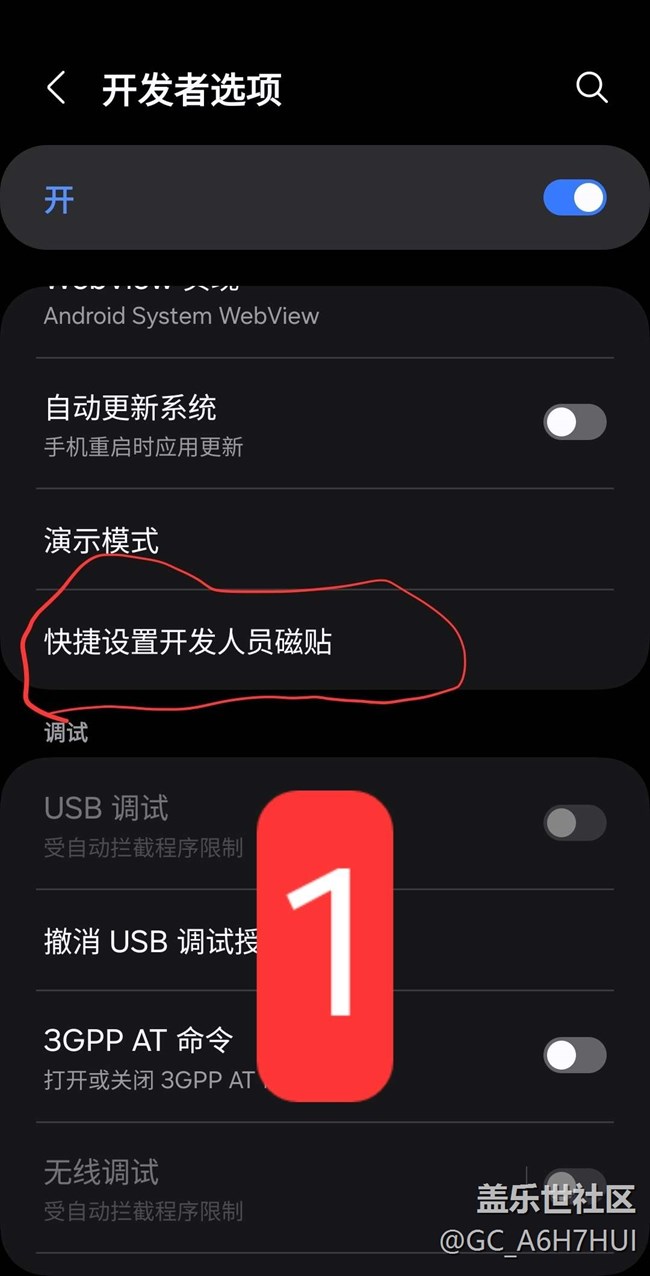Open the 无线调试 row

(x=325, y=1189)
